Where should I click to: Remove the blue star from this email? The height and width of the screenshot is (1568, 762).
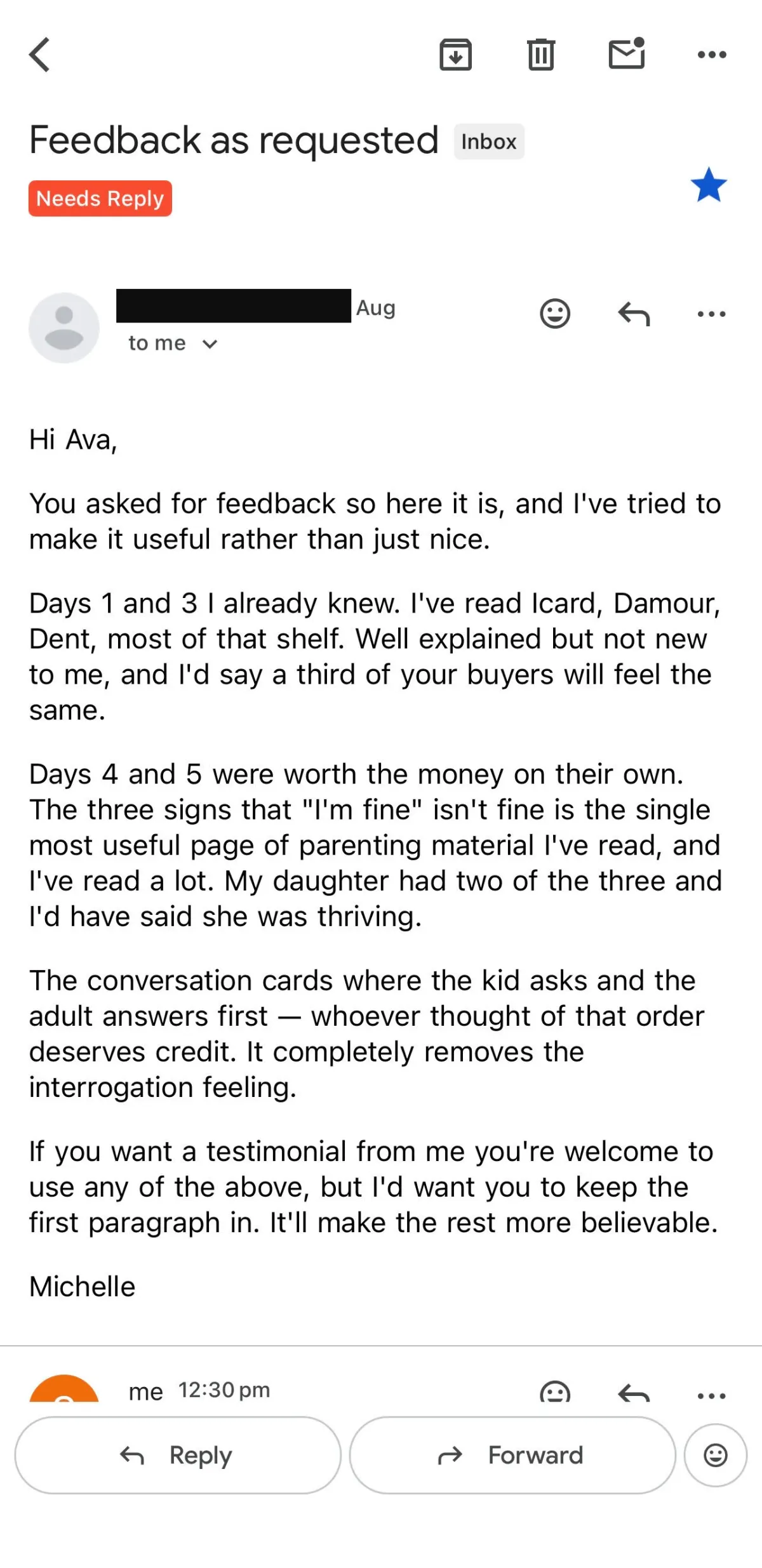click(x=709, y=185)
